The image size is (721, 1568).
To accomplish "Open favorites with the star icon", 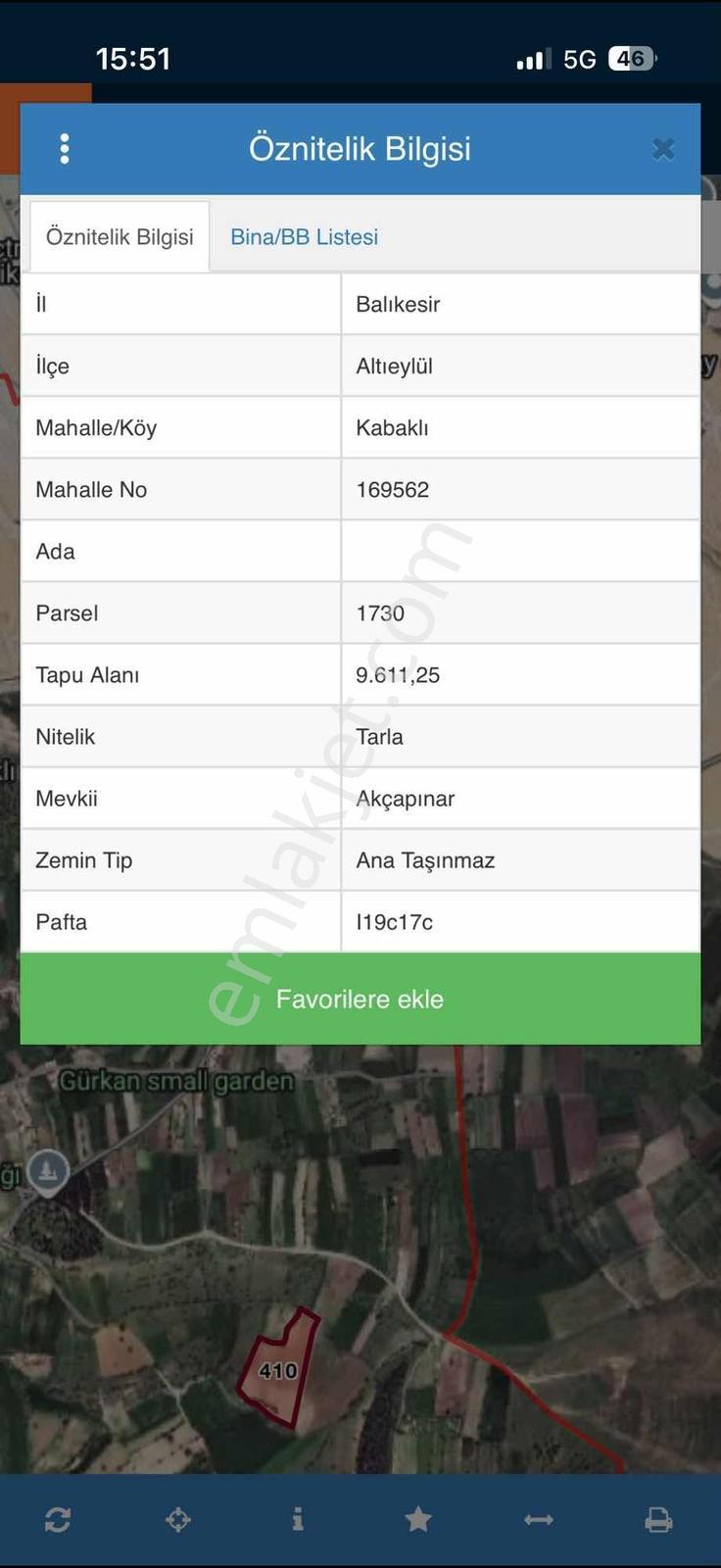I will click(x=418, y=1519).
